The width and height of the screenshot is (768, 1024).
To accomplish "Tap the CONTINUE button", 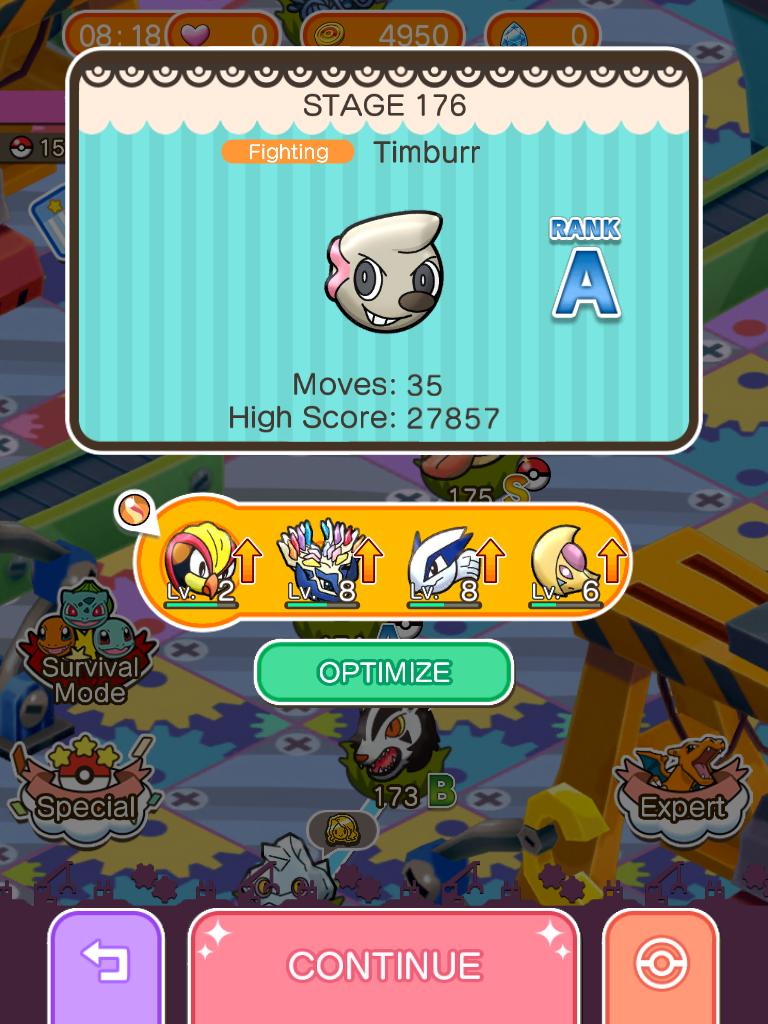I will pyautogui.click(x=384, y=965).
